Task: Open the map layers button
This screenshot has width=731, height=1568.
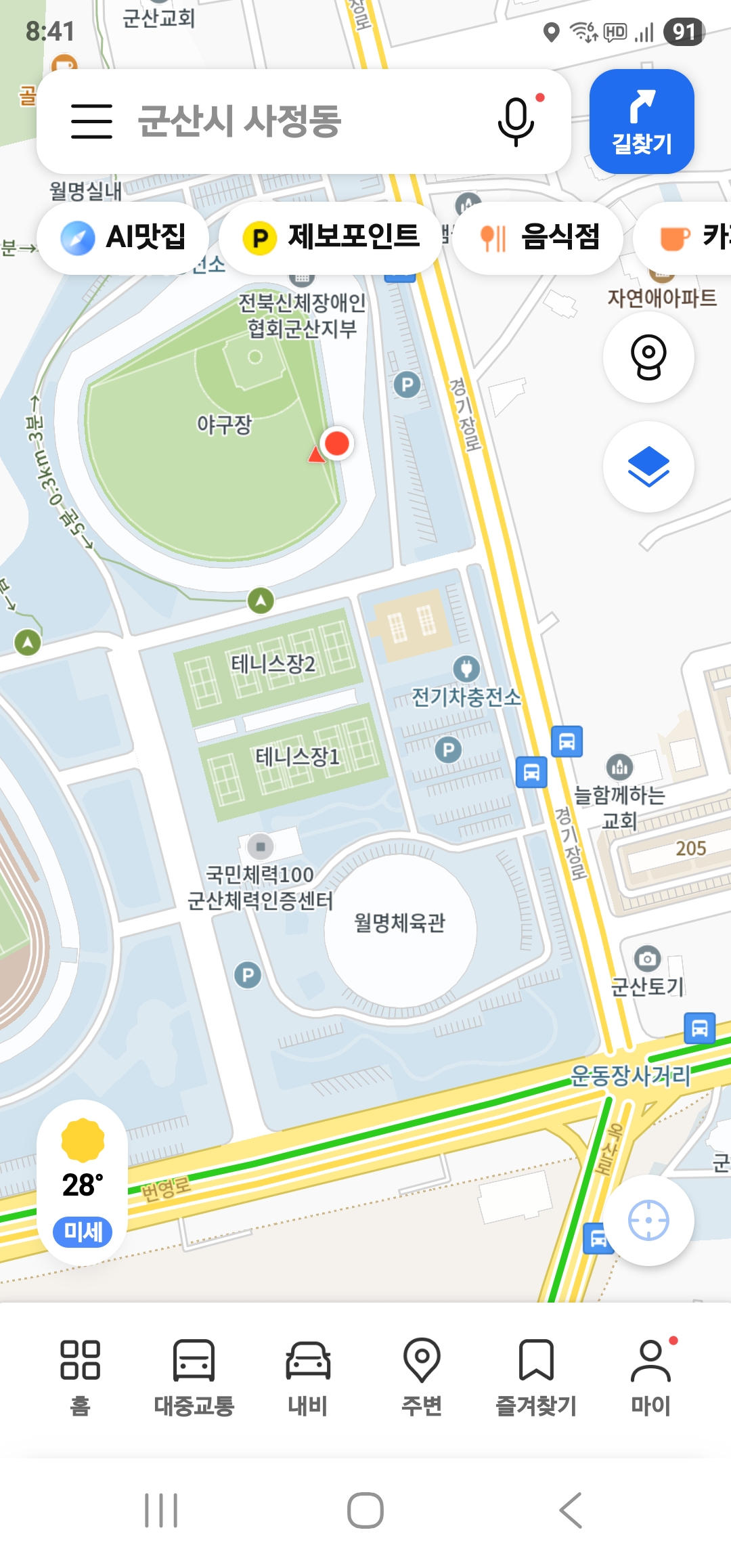Action: tap(648, 467)
